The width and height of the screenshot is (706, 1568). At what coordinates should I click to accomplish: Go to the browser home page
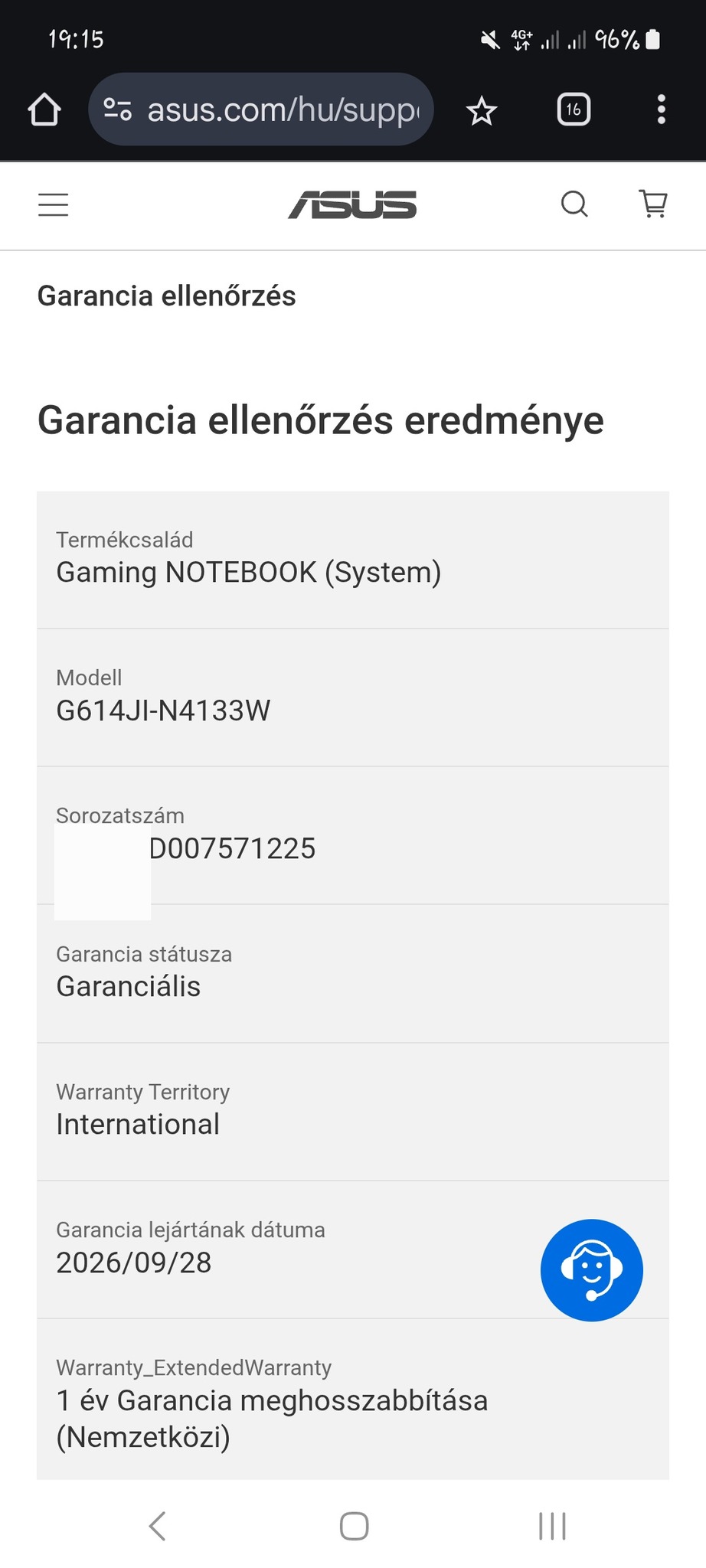coord(44,109)
